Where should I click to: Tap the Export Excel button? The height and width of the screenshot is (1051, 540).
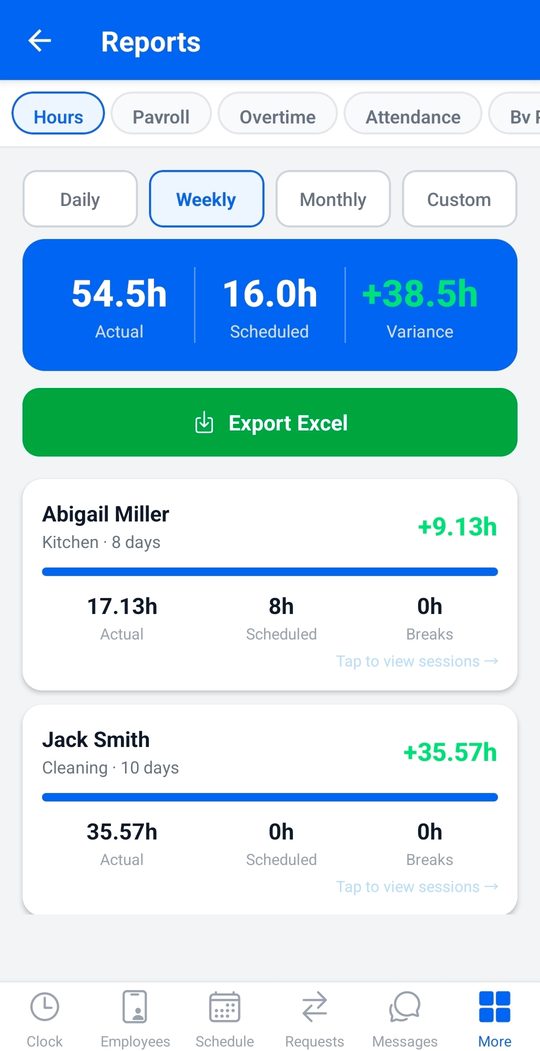click(270, 423)
